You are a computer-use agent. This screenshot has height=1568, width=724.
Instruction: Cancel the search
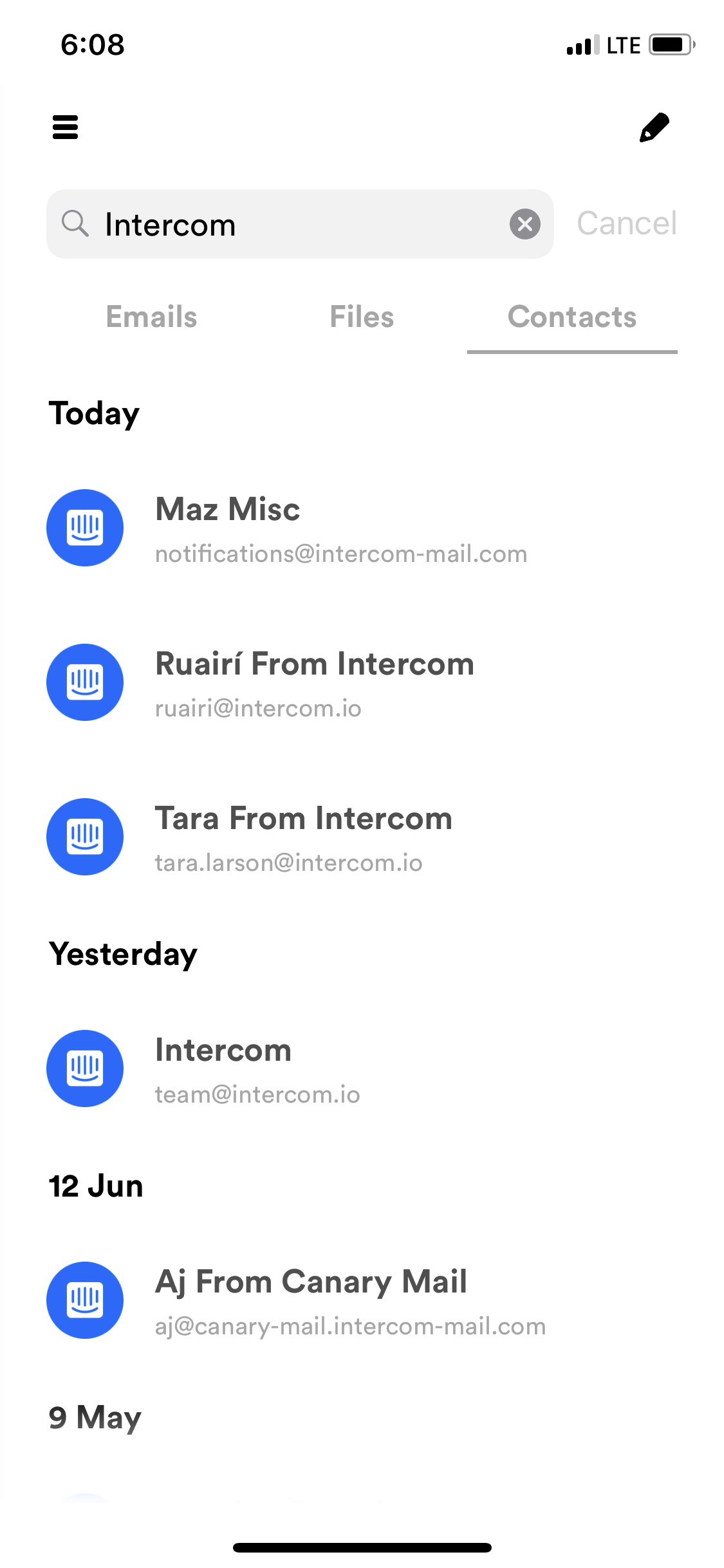click(626, 223)
